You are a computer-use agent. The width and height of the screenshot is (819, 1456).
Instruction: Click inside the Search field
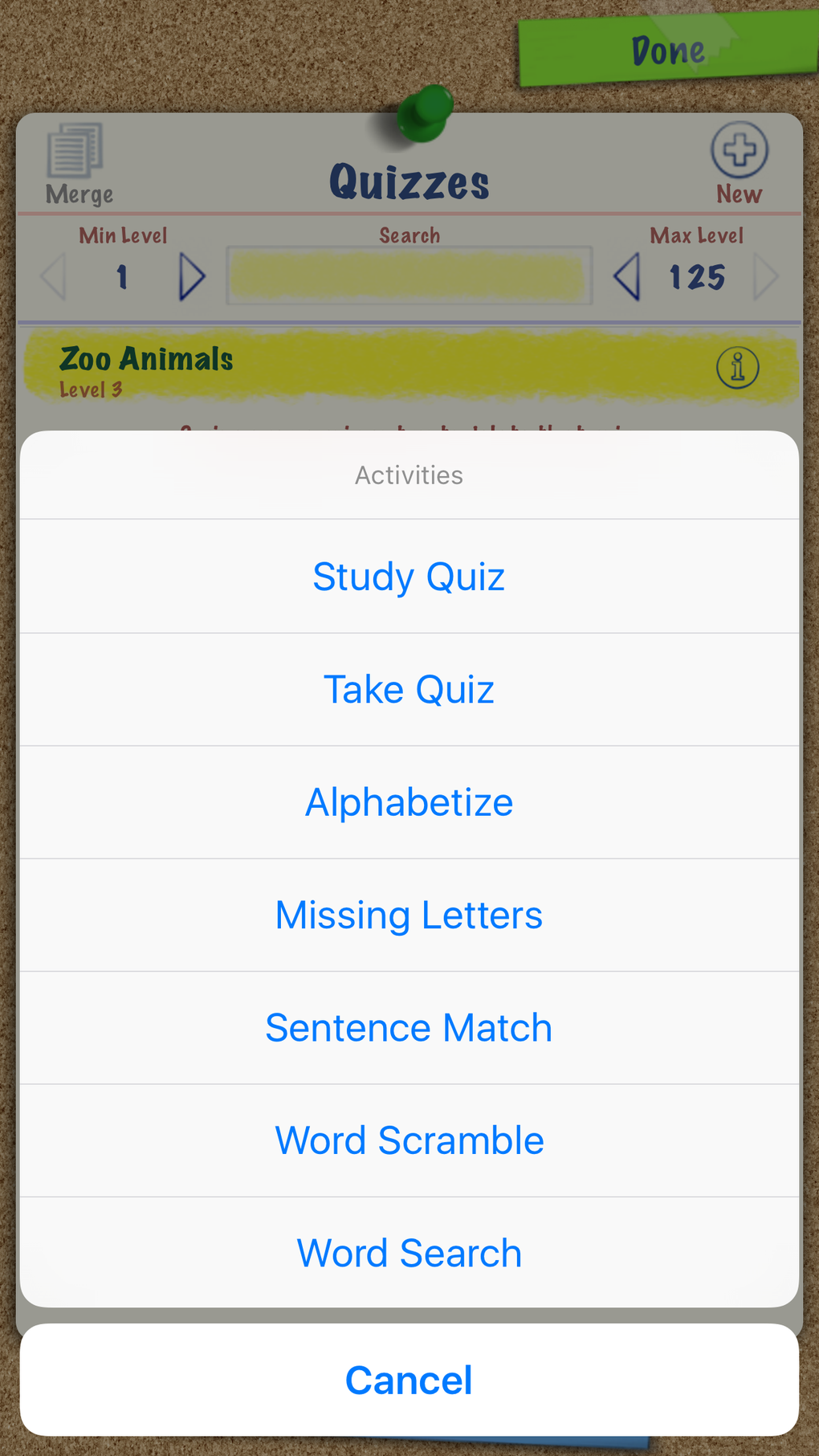tap(409, 275)
